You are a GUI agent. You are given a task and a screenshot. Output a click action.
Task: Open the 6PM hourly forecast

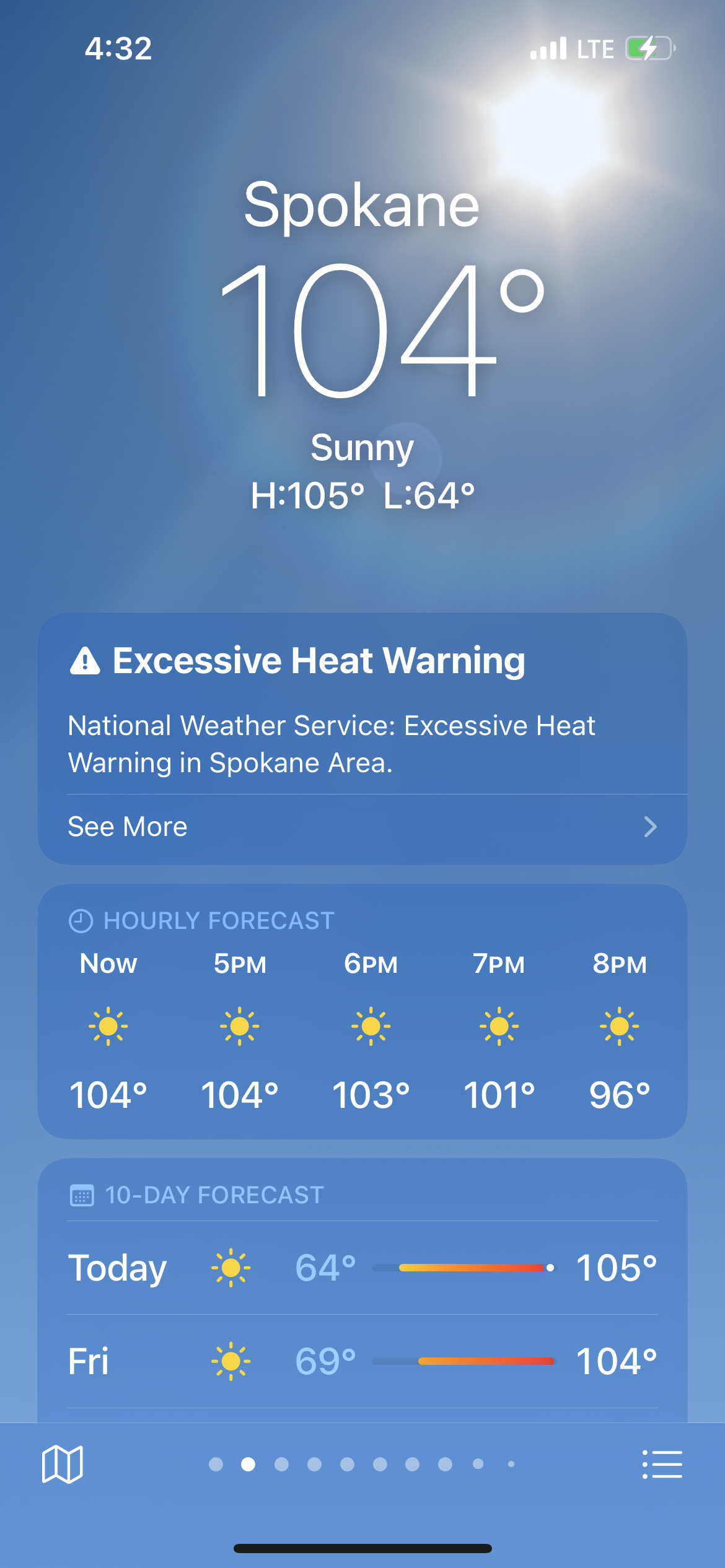(x=371, y=1028)
